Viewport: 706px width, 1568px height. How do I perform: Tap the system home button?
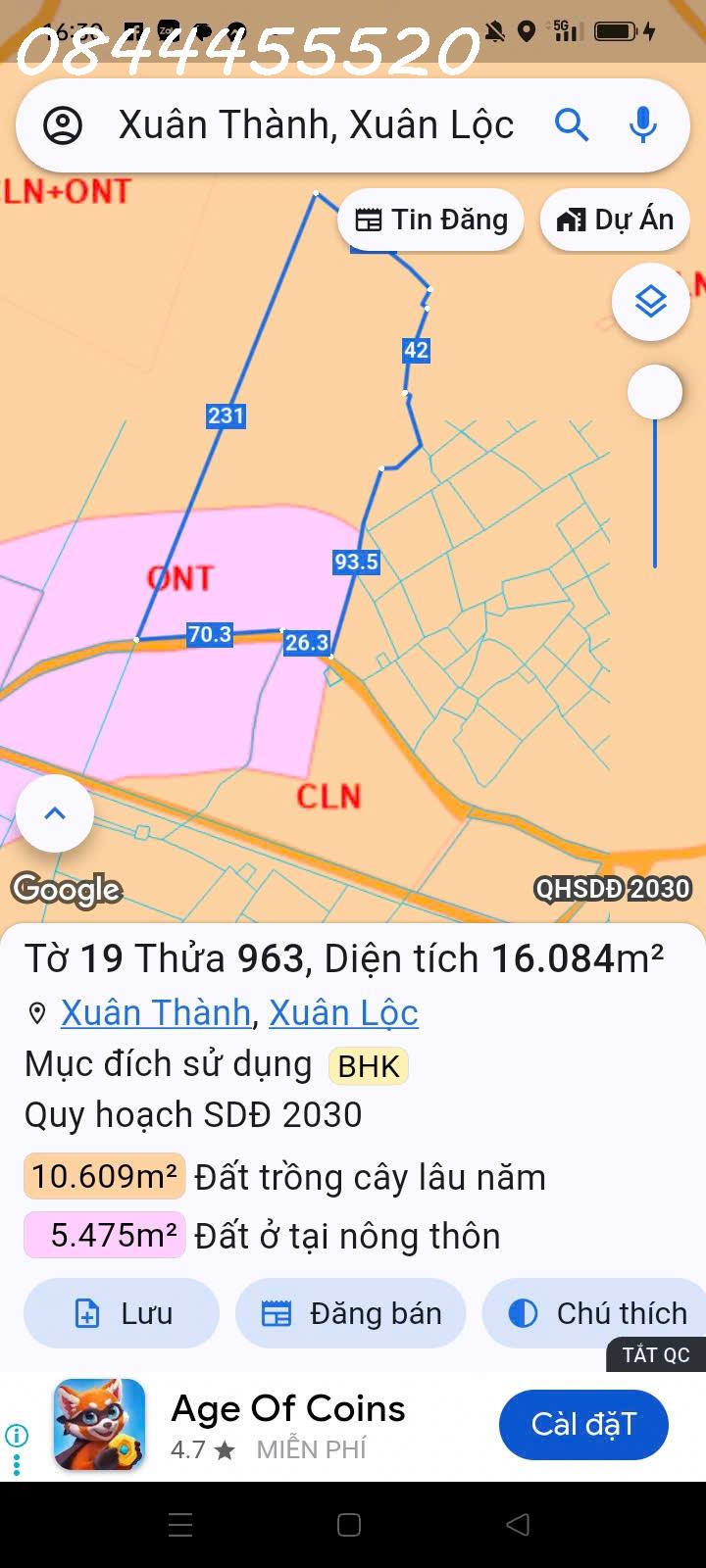click(349, 1525)
